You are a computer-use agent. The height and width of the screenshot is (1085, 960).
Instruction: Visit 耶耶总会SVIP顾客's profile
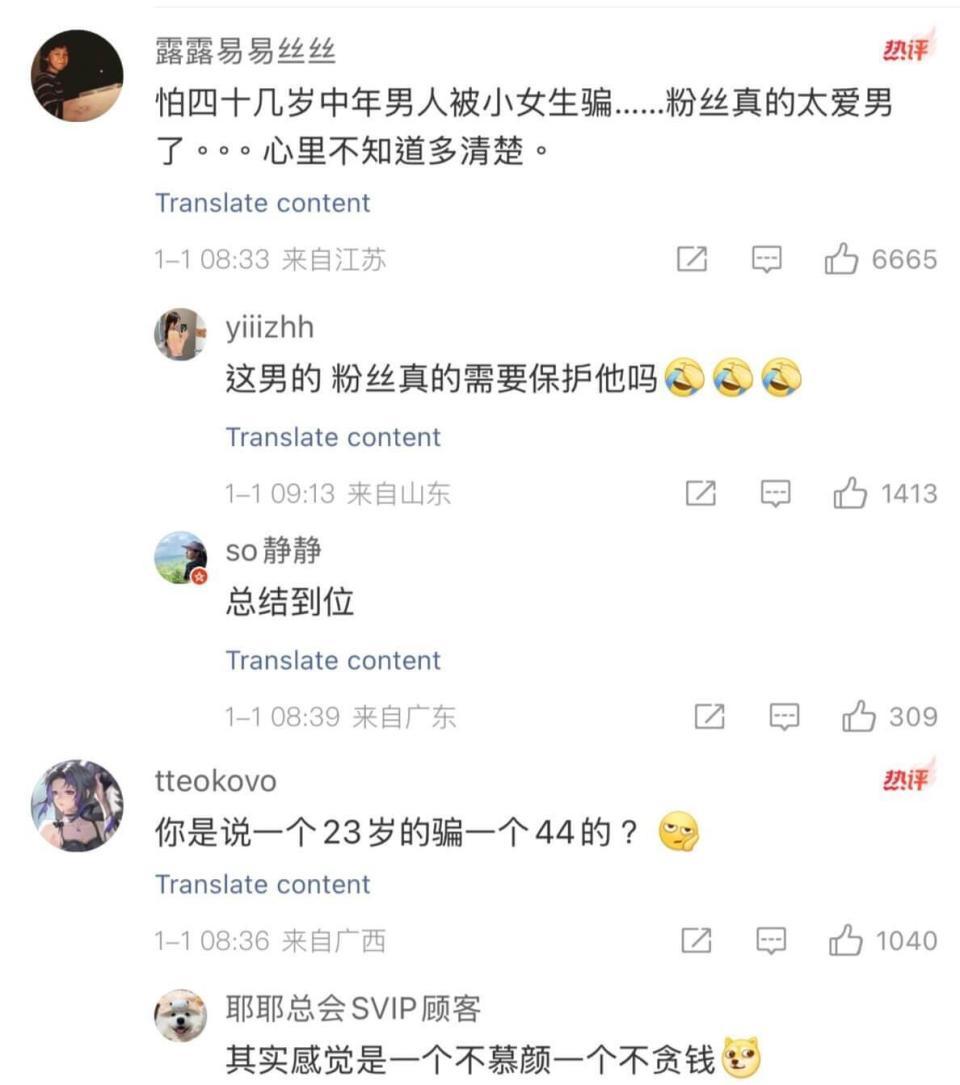180,1016
